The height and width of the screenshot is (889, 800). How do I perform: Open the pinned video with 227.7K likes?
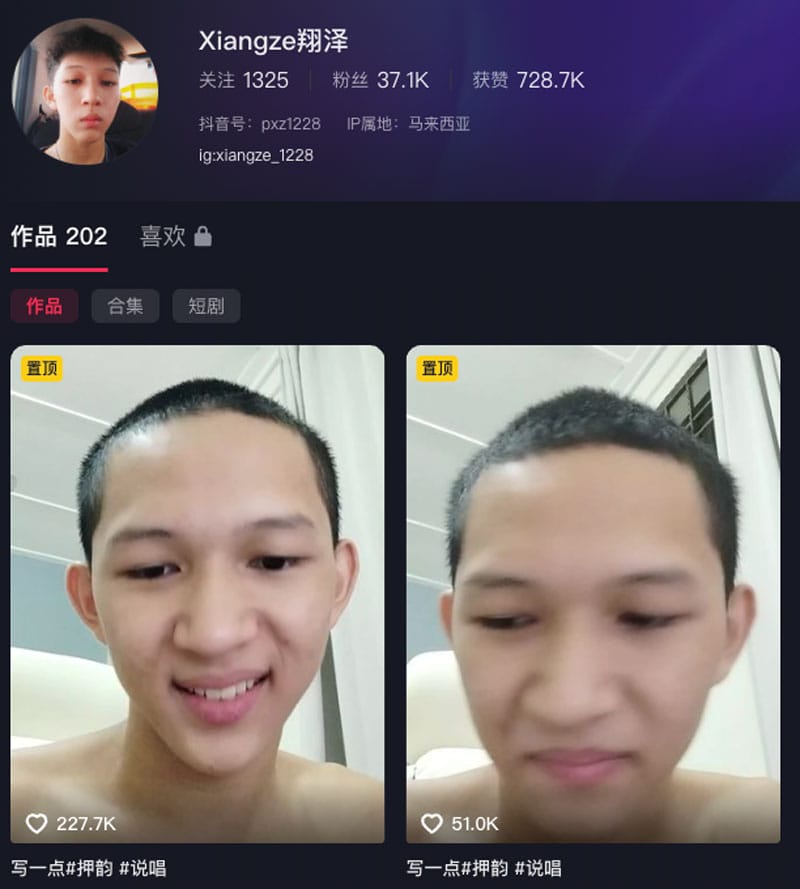click(x=197, y=594)
